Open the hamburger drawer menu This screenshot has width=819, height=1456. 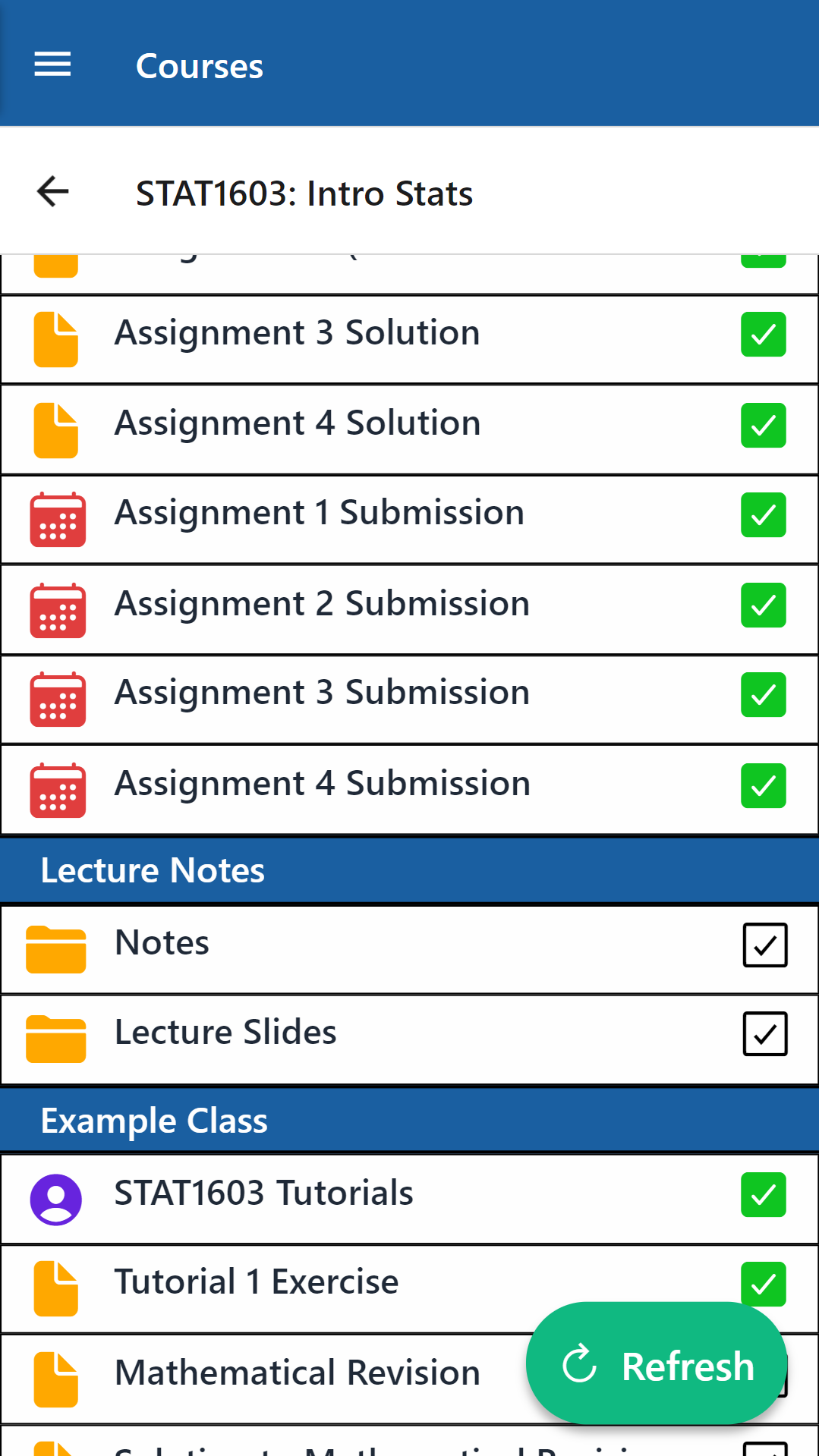pos(52,65)
